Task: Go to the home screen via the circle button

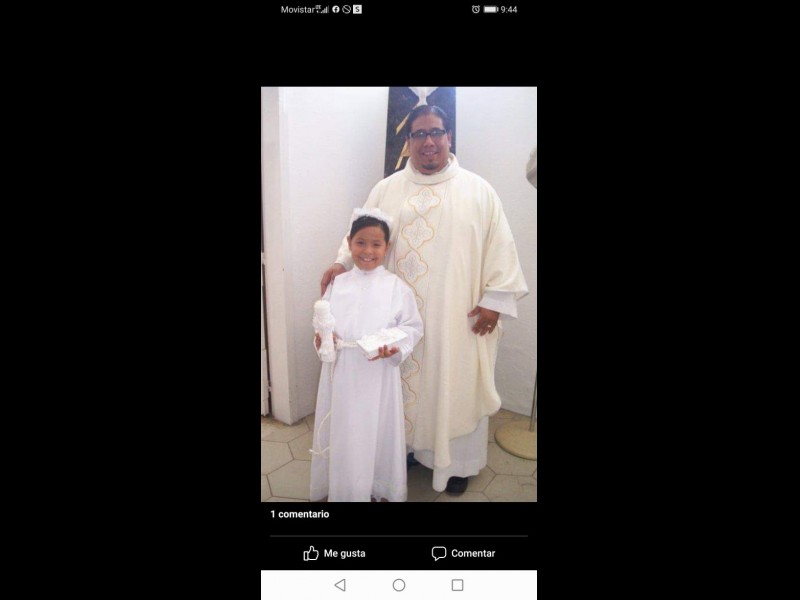Action: [x=399, y=585]
